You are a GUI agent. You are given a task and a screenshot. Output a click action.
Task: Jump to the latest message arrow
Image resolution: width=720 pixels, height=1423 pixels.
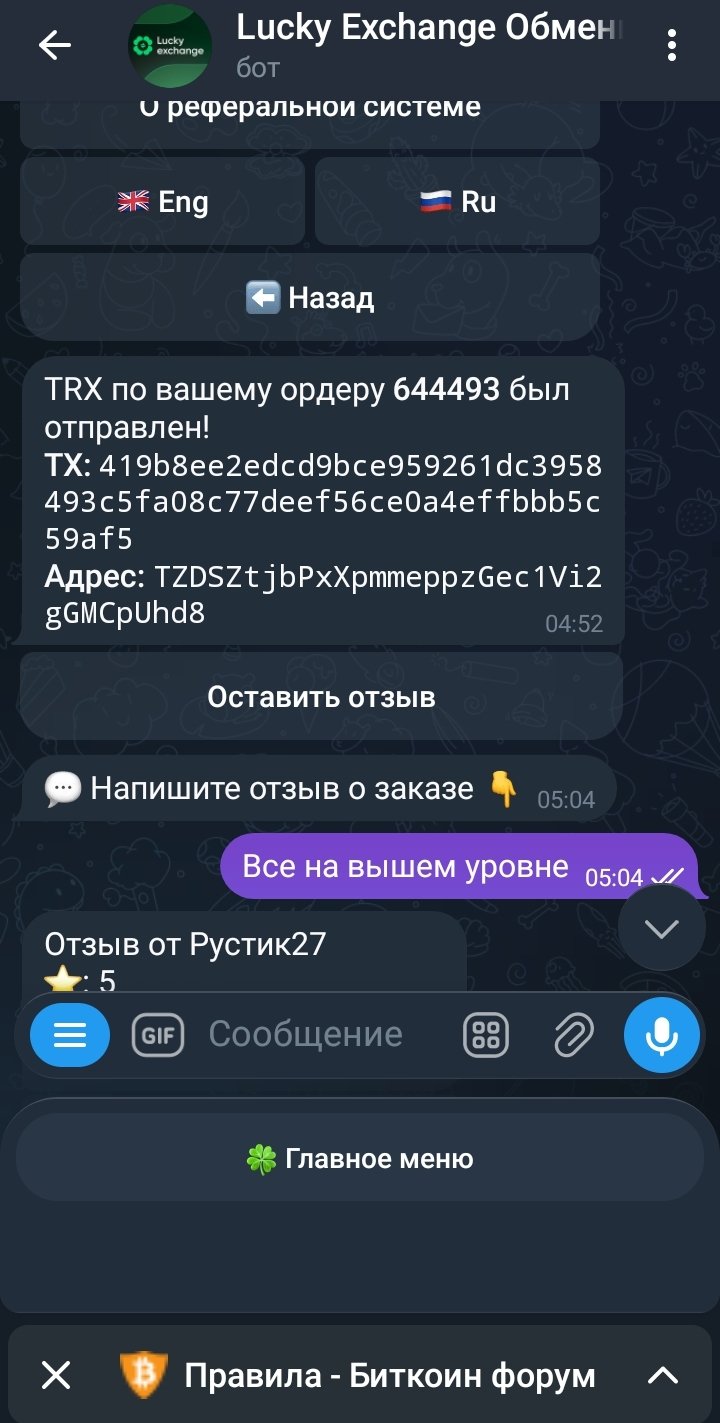pyautogui.click(x=661, y=928)
